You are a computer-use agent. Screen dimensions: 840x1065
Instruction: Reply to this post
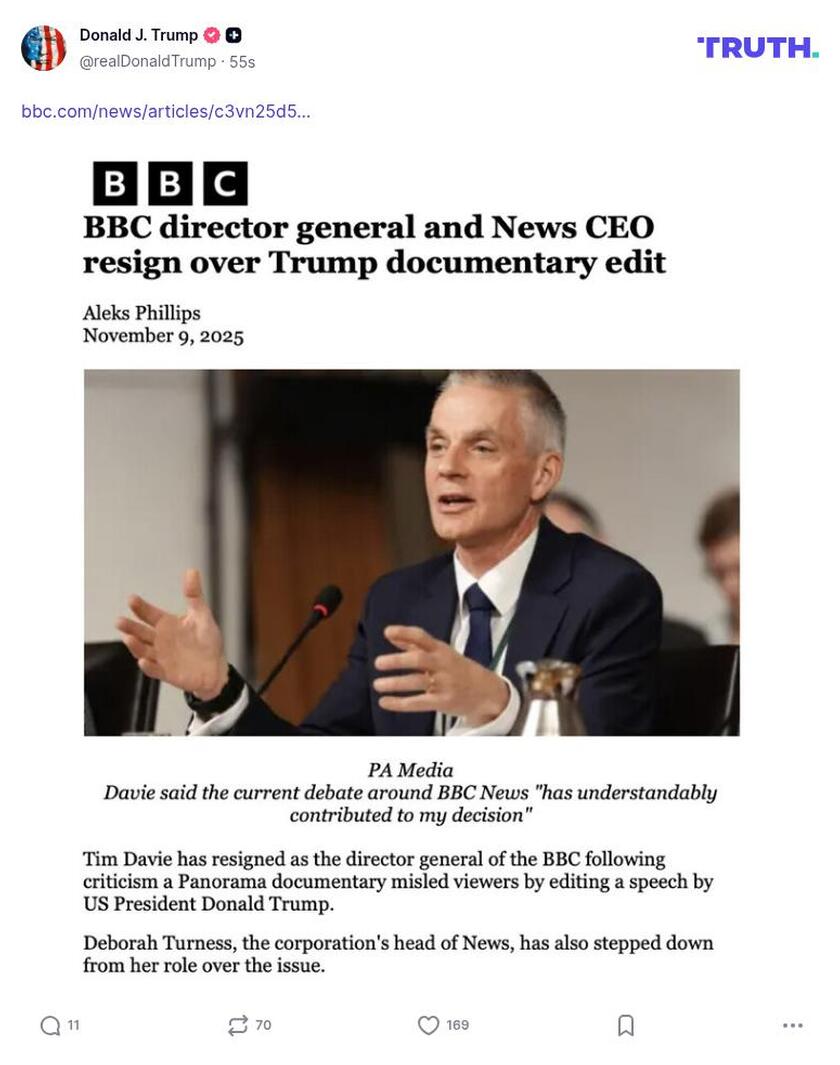50,1025
